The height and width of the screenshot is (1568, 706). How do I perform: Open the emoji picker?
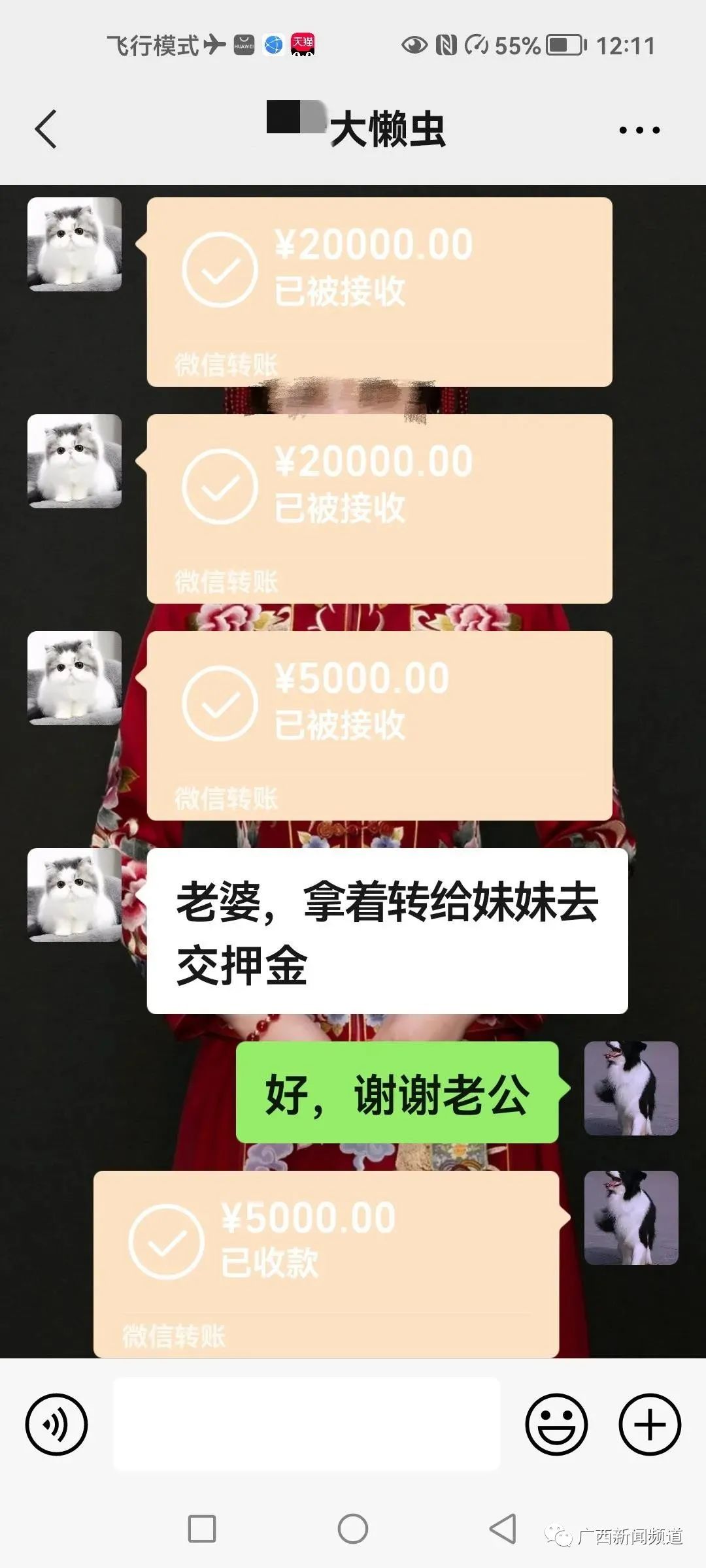pyautogui.click(x=556, y=1424)
